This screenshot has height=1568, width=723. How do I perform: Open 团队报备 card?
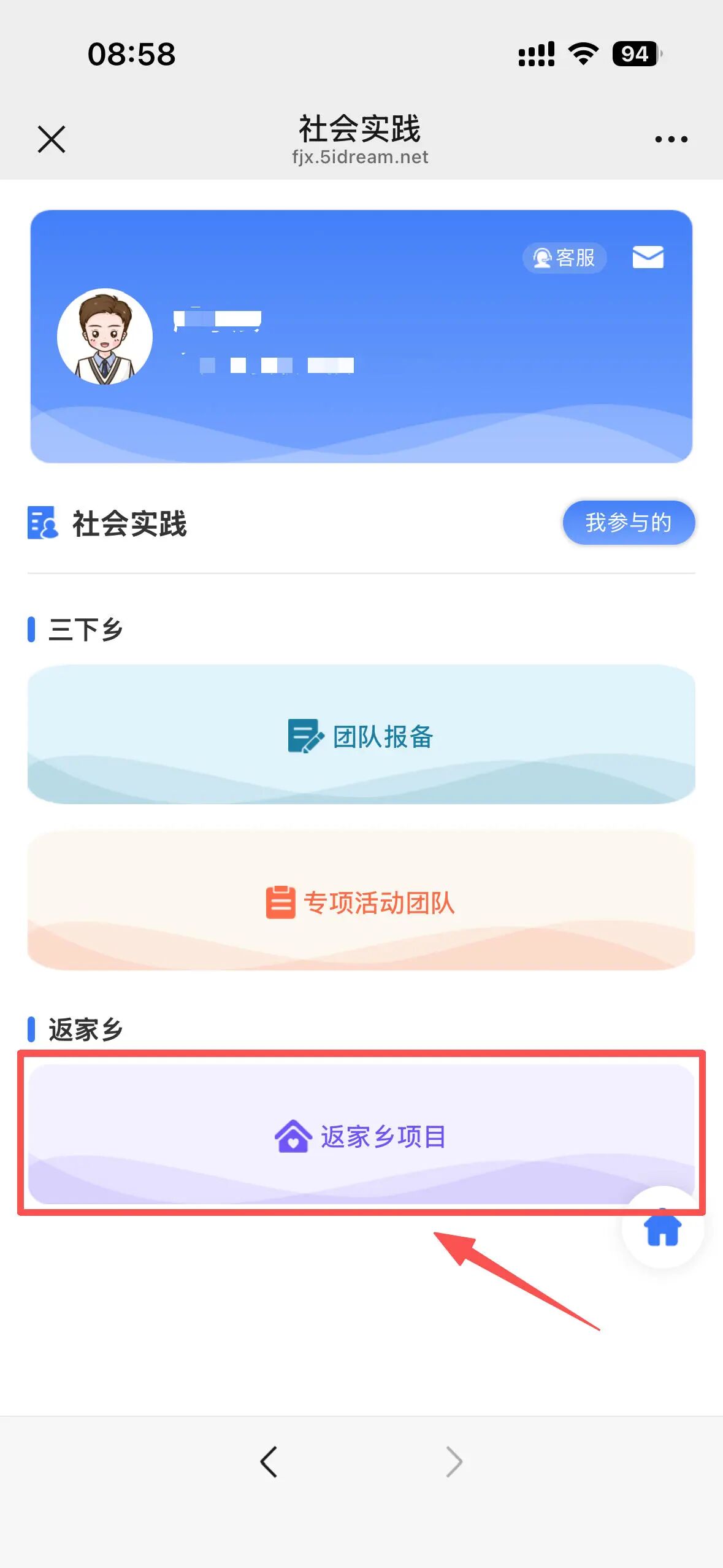coord(361,735)
